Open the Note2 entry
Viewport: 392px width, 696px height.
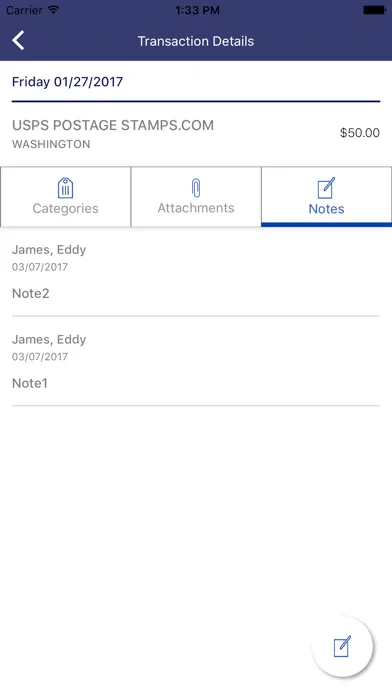[196, 272]
